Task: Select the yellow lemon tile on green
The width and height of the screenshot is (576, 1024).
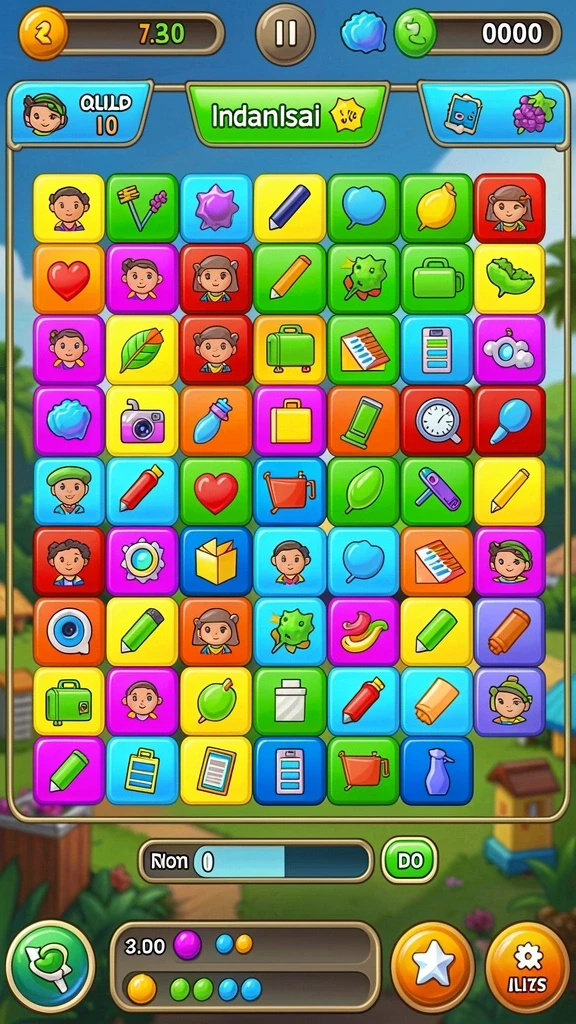Action: (x=436, y=208)
